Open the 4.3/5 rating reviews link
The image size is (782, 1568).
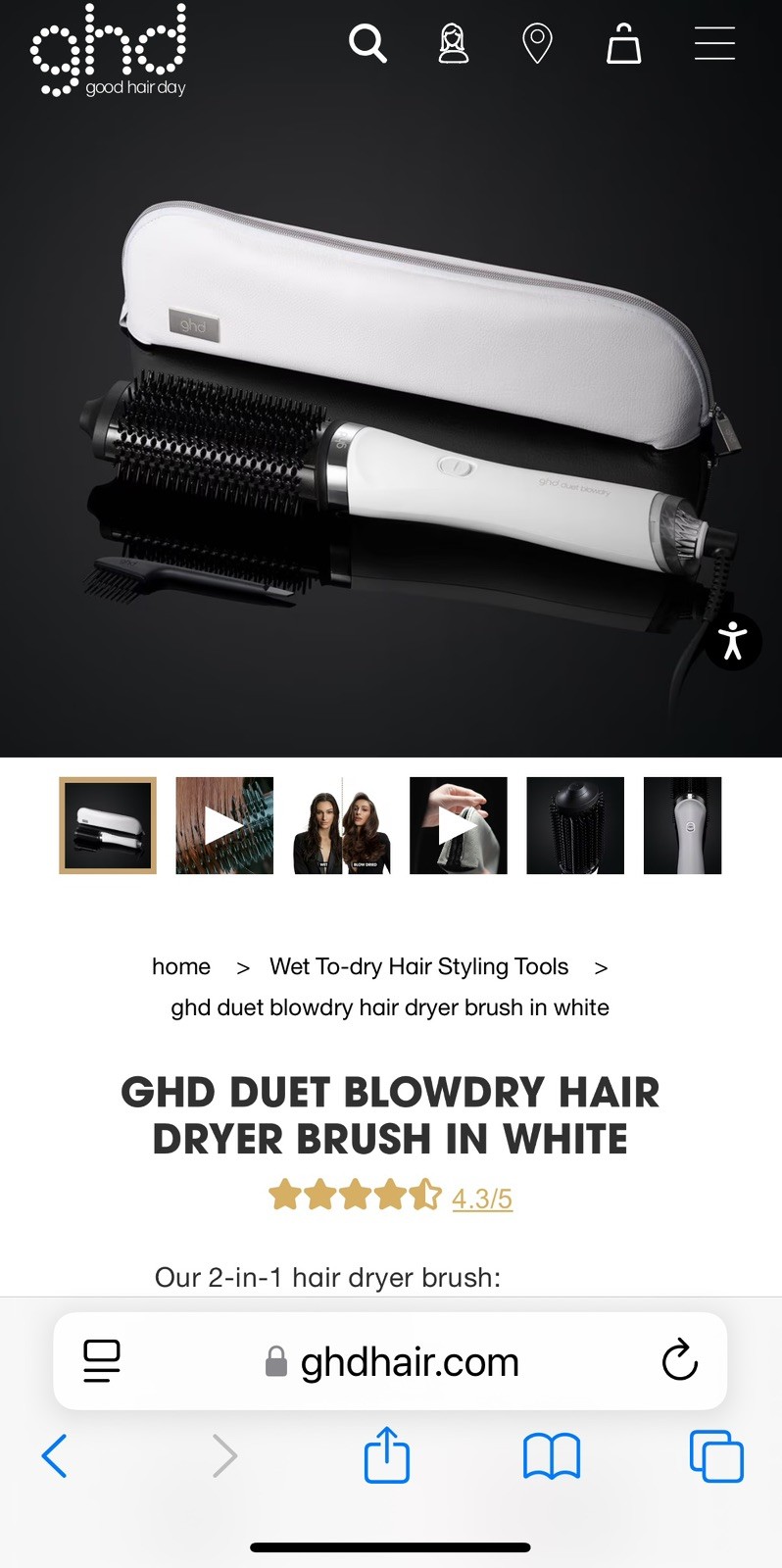click(x=481, y=1198)
